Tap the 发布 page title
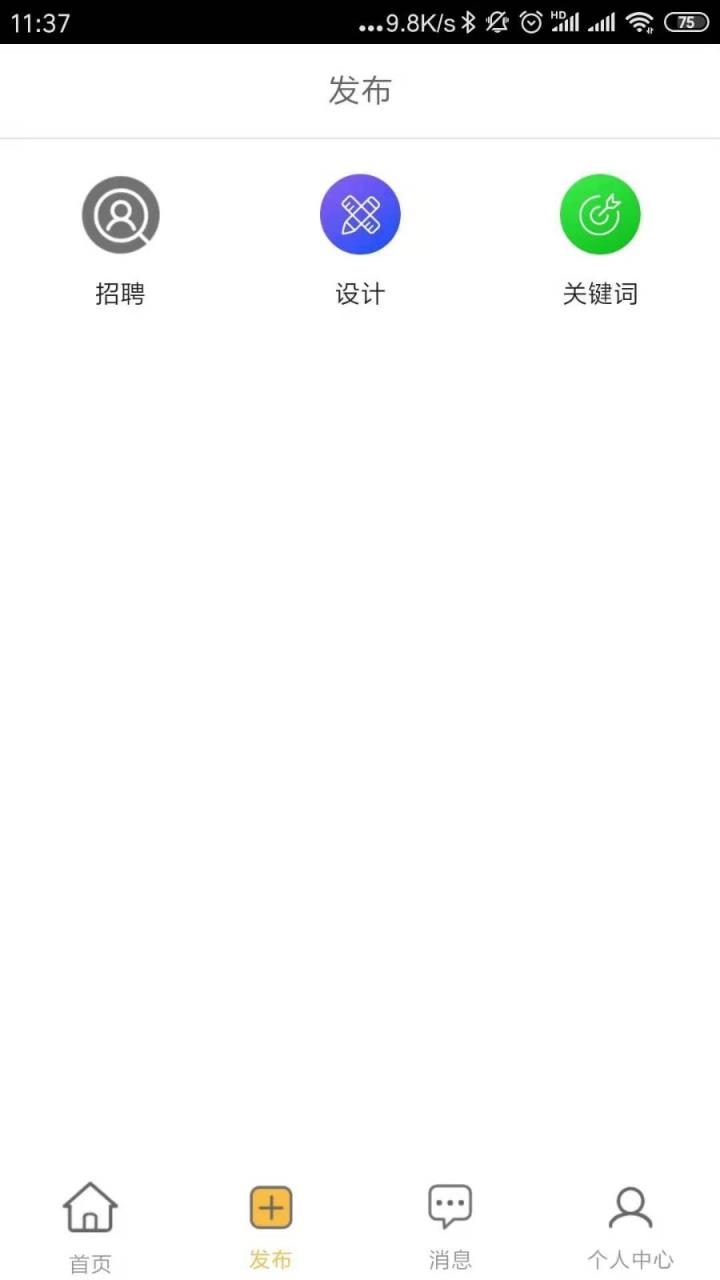Viewport: 720px width, 1280px height. pyautogui.click(x=360, y=90)
